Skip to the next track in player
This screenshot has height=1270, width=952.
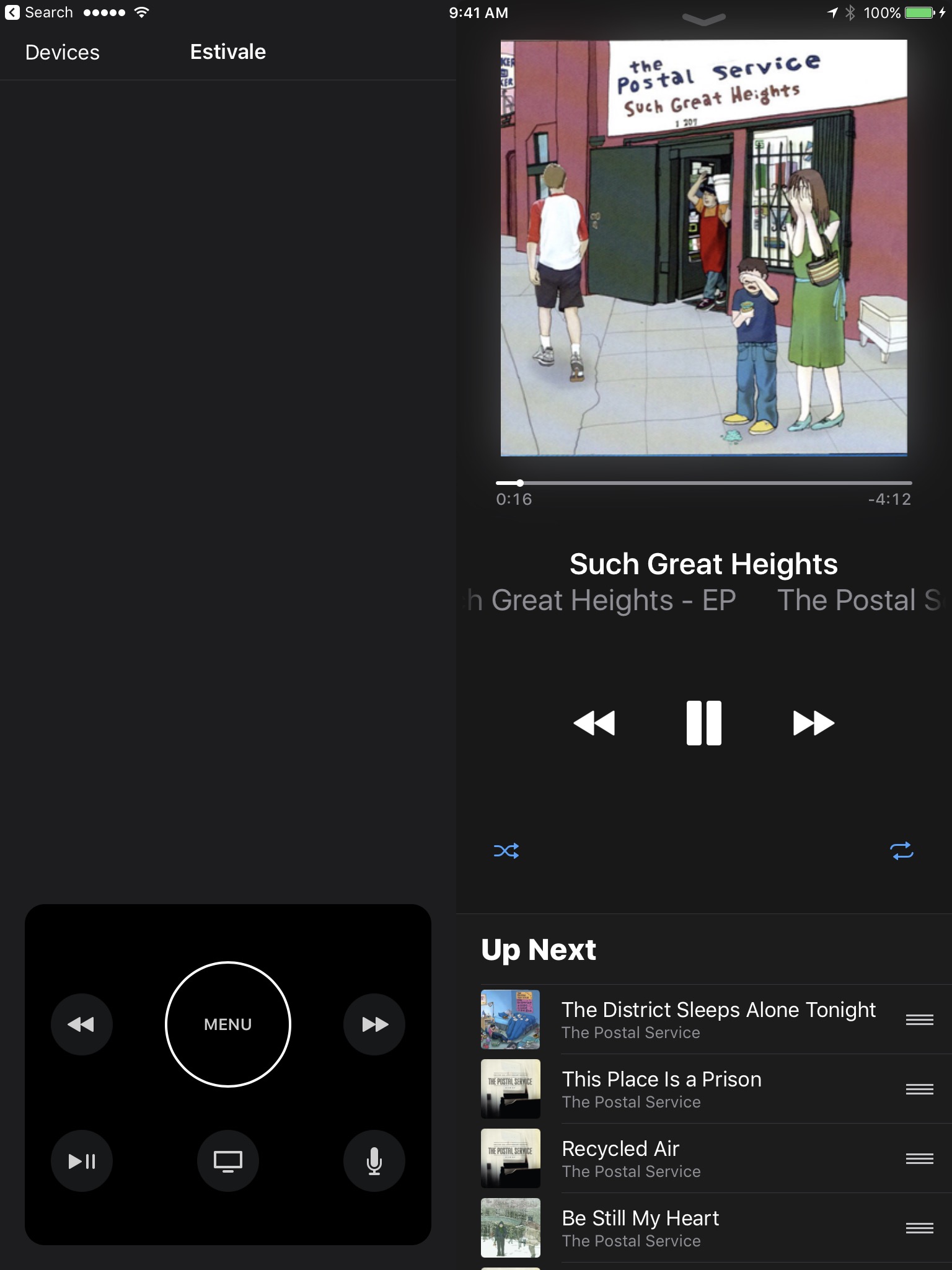[x=813, y=723]
